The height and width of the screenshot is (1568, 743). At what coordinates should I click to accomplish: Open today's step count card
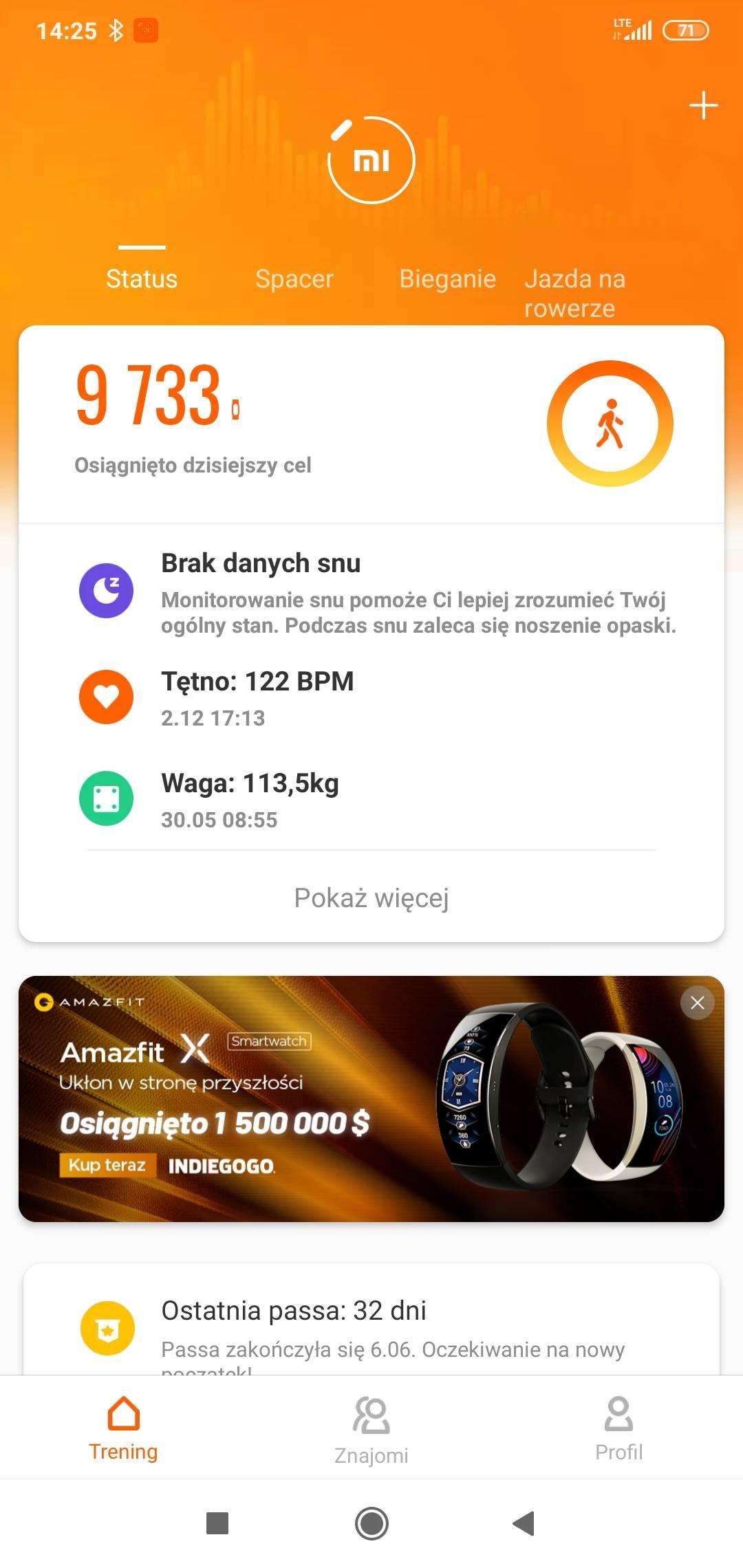[371, 423]
